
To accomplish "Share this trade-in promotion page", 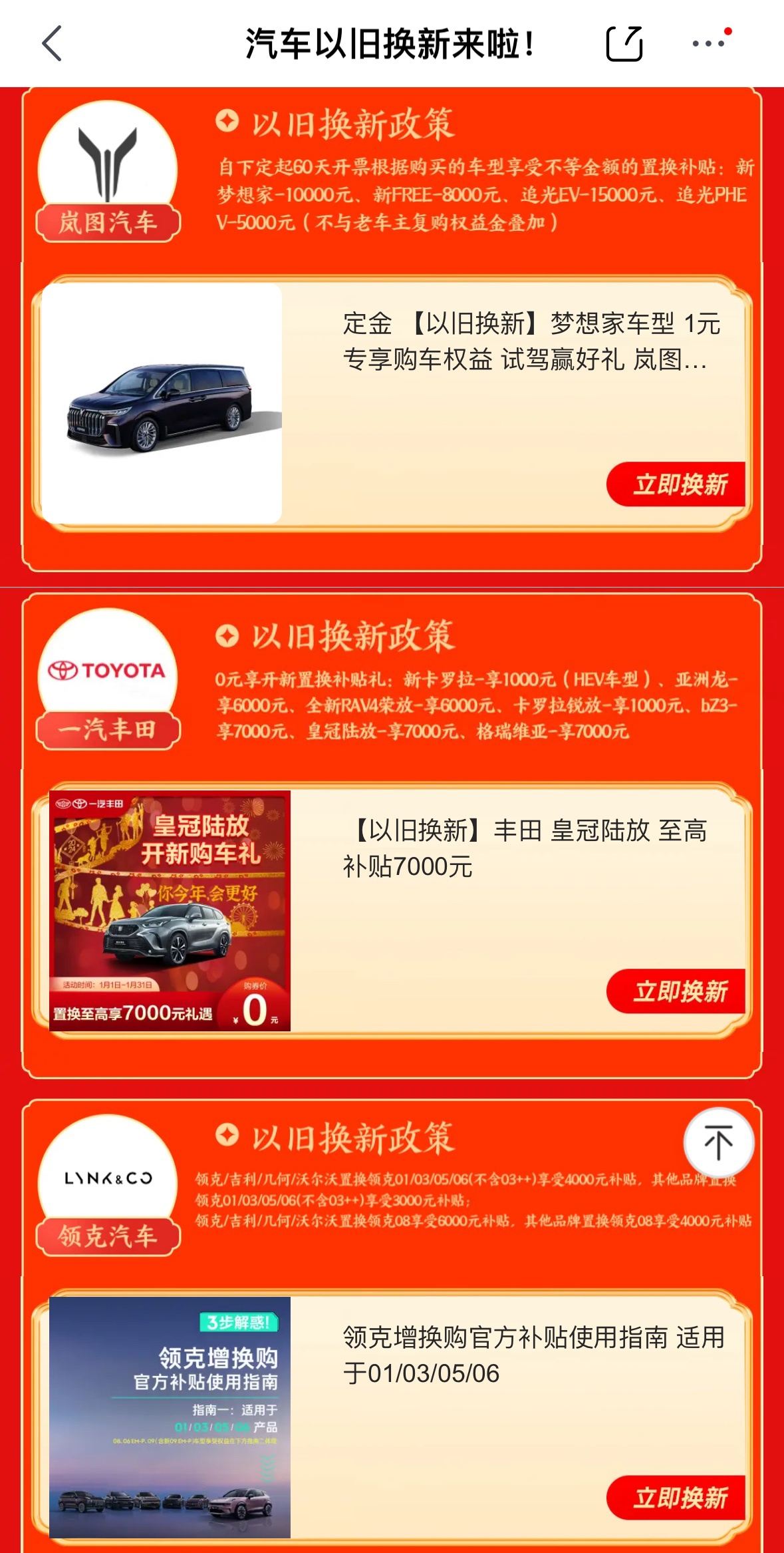I will 624,44.
